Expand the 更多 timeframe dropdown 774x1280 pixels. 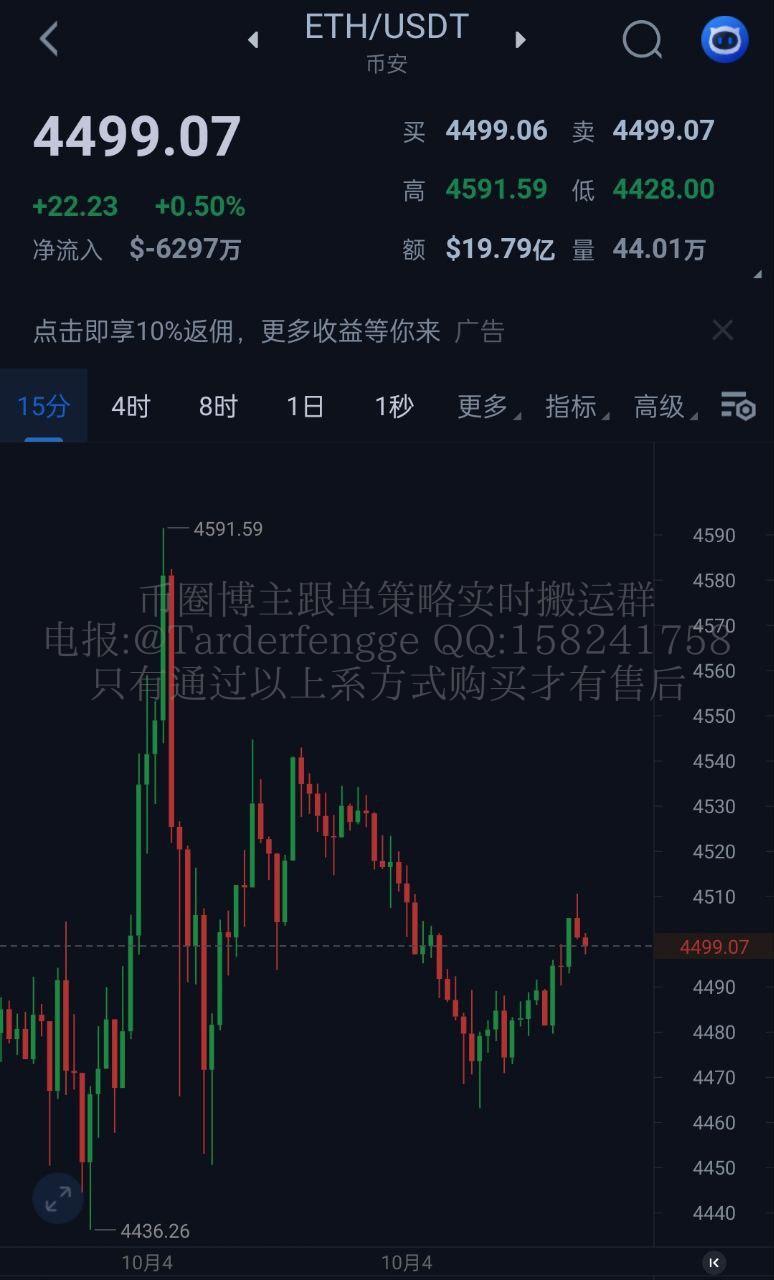click(x=485, y=406)
